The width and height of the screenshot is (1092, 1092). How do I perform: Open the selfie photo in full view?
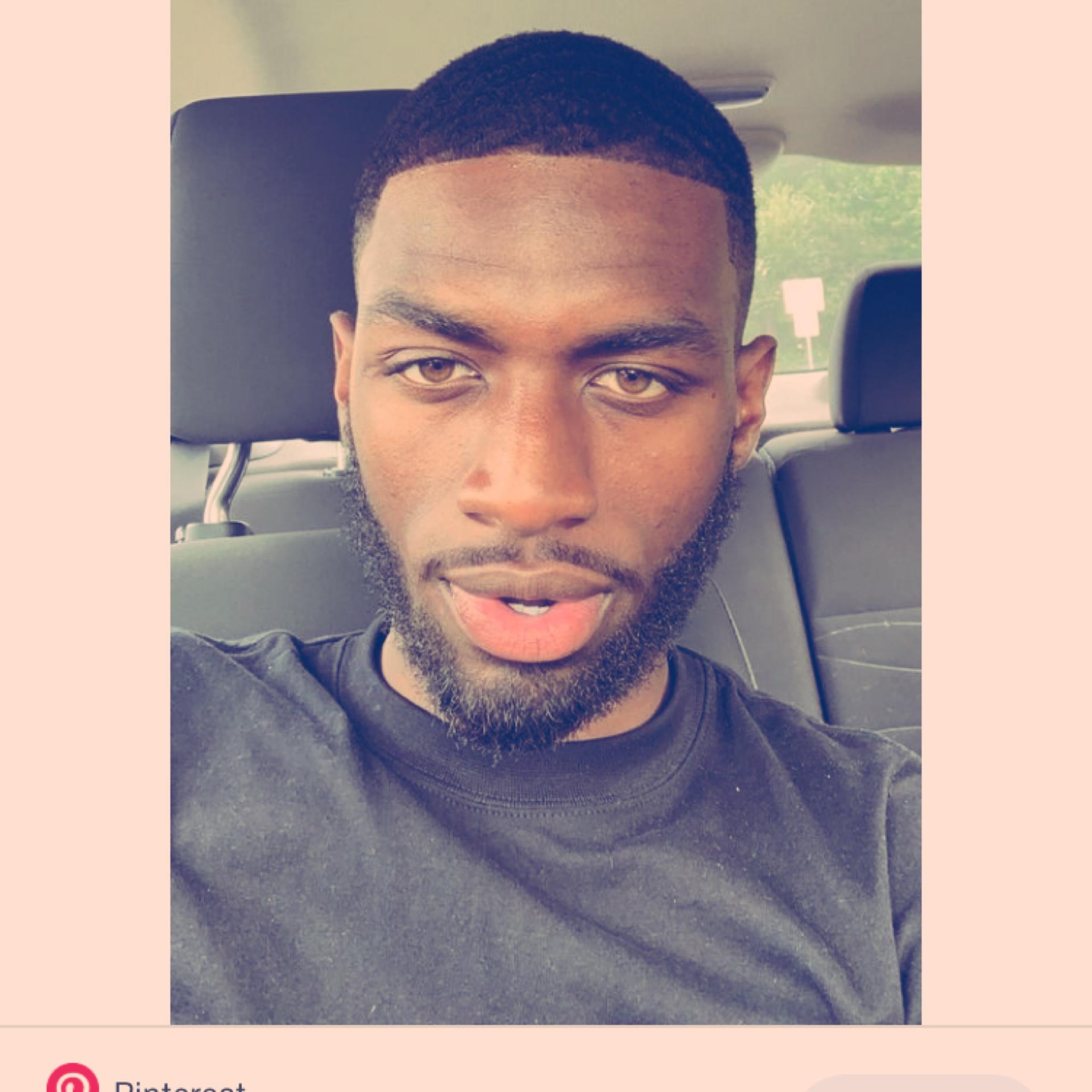546,512
